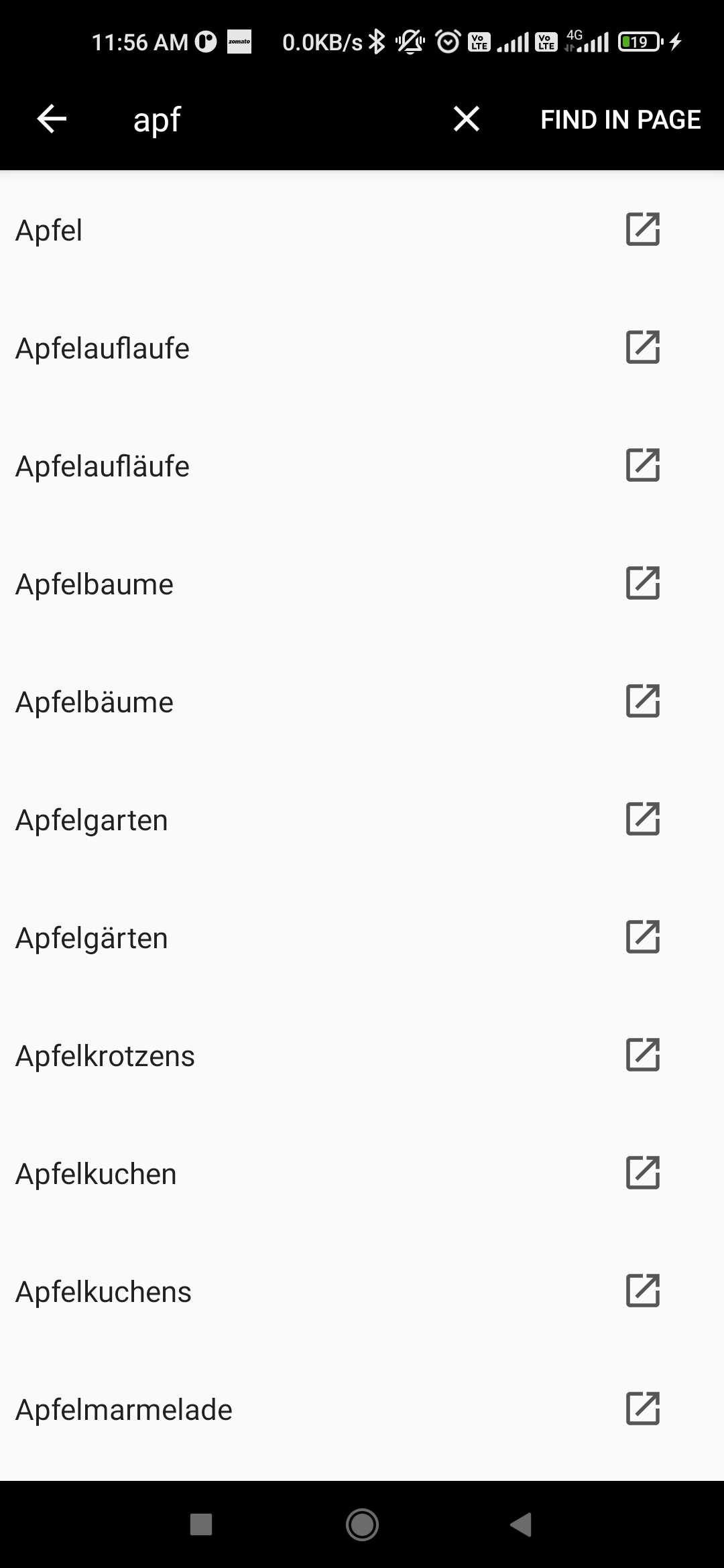This screenshot has height=1568, width=724.
Task: Open Apfelaufläufe in a new tab icon
Action: click(643, 465)
